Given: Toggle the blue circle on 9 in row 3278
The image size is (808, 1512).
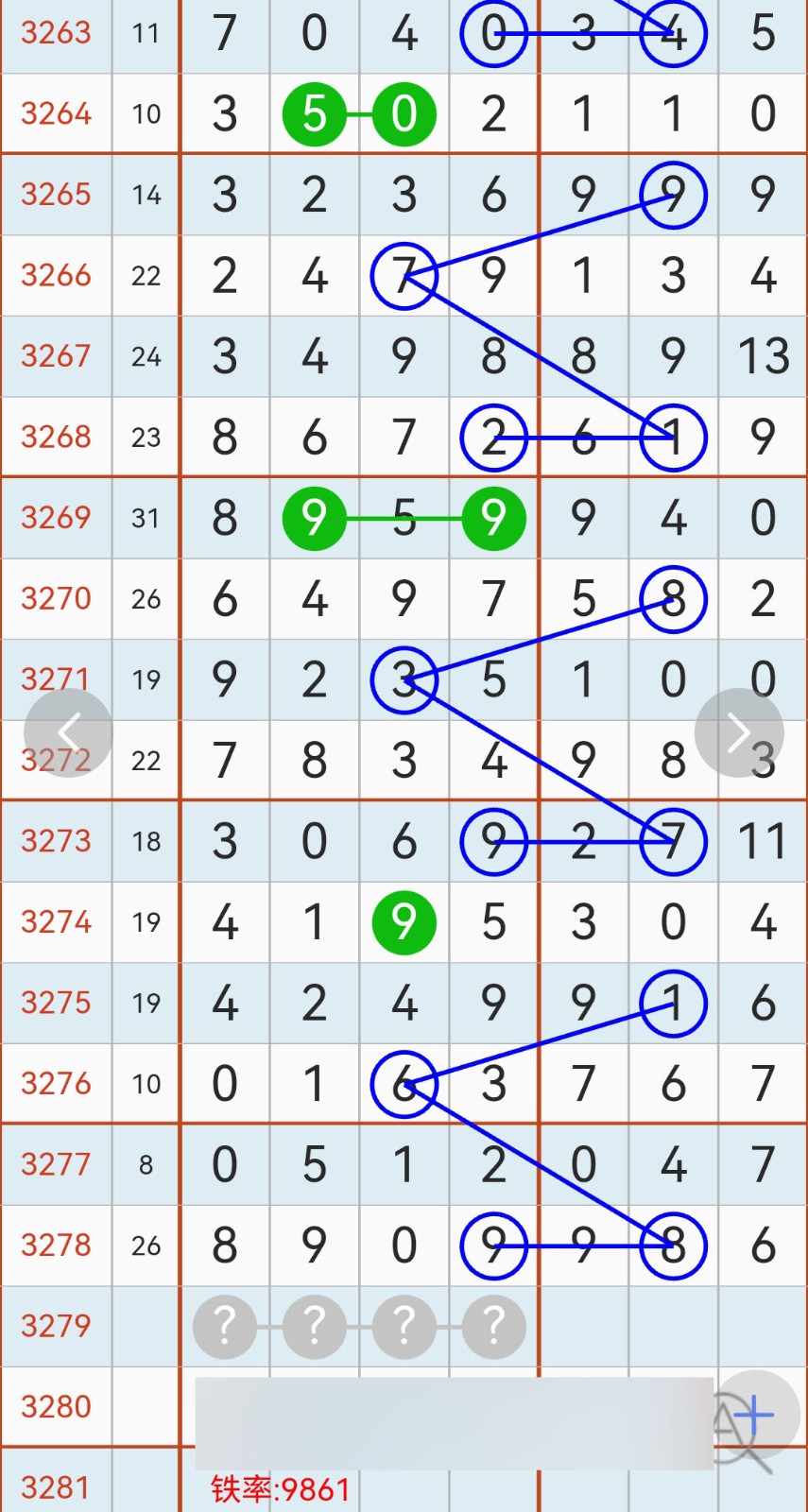Looking at the screenshot, I should point(492,1246).
